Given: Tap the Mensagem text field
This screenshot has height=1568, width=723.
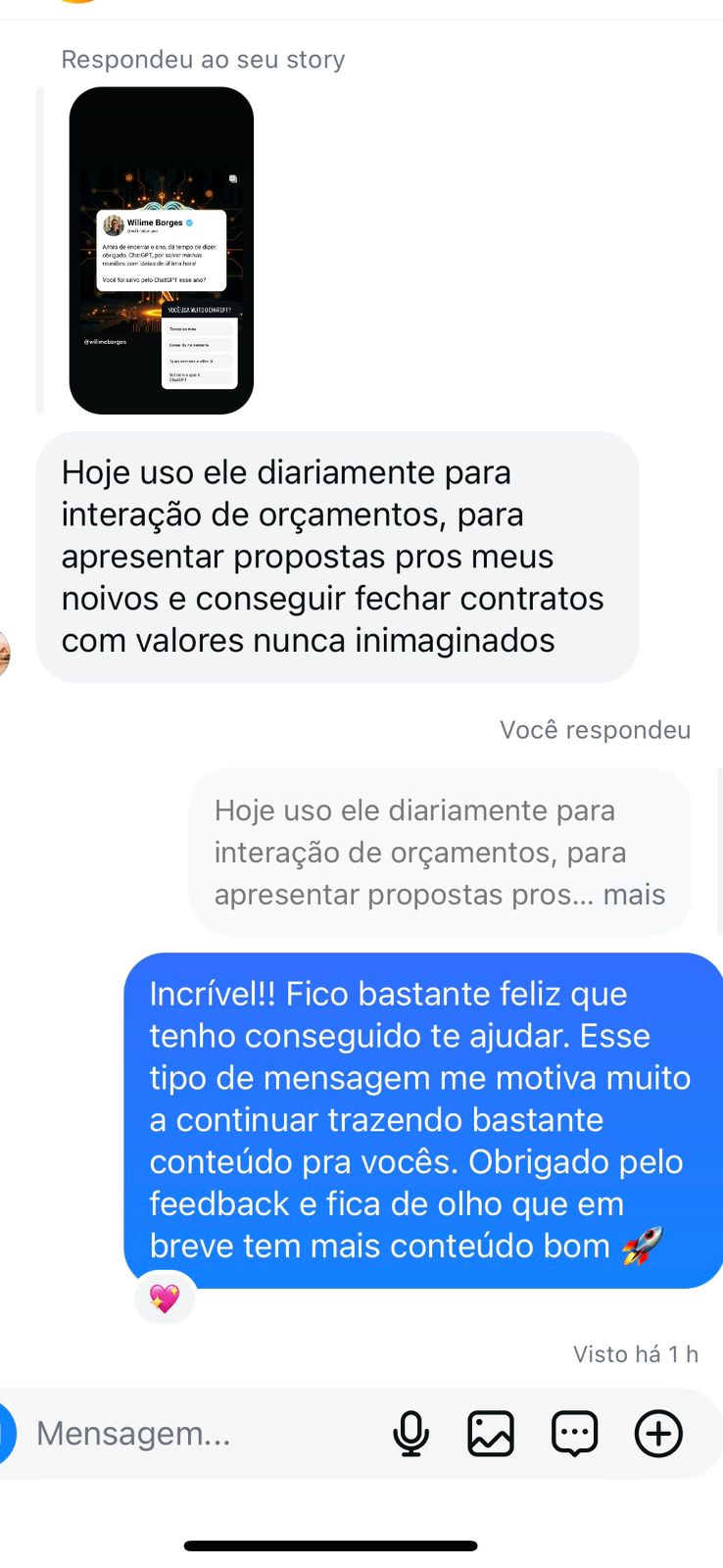Looking at the screenshot, I should click(x=196, y=1434).
